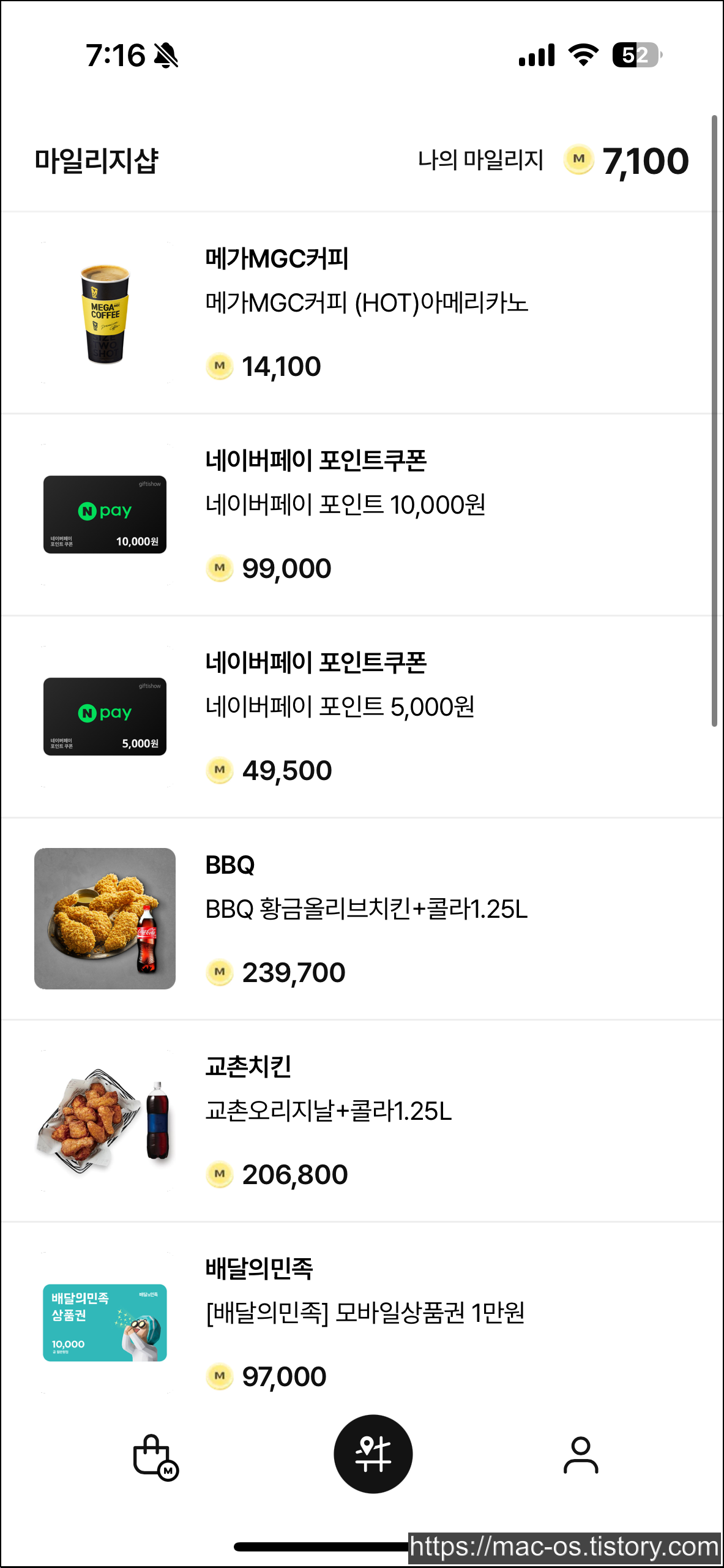Open the 네이버페이 포인트 5,000원 coupon
This screenshot has width=724, height=1568.
(x=340, y=707)
